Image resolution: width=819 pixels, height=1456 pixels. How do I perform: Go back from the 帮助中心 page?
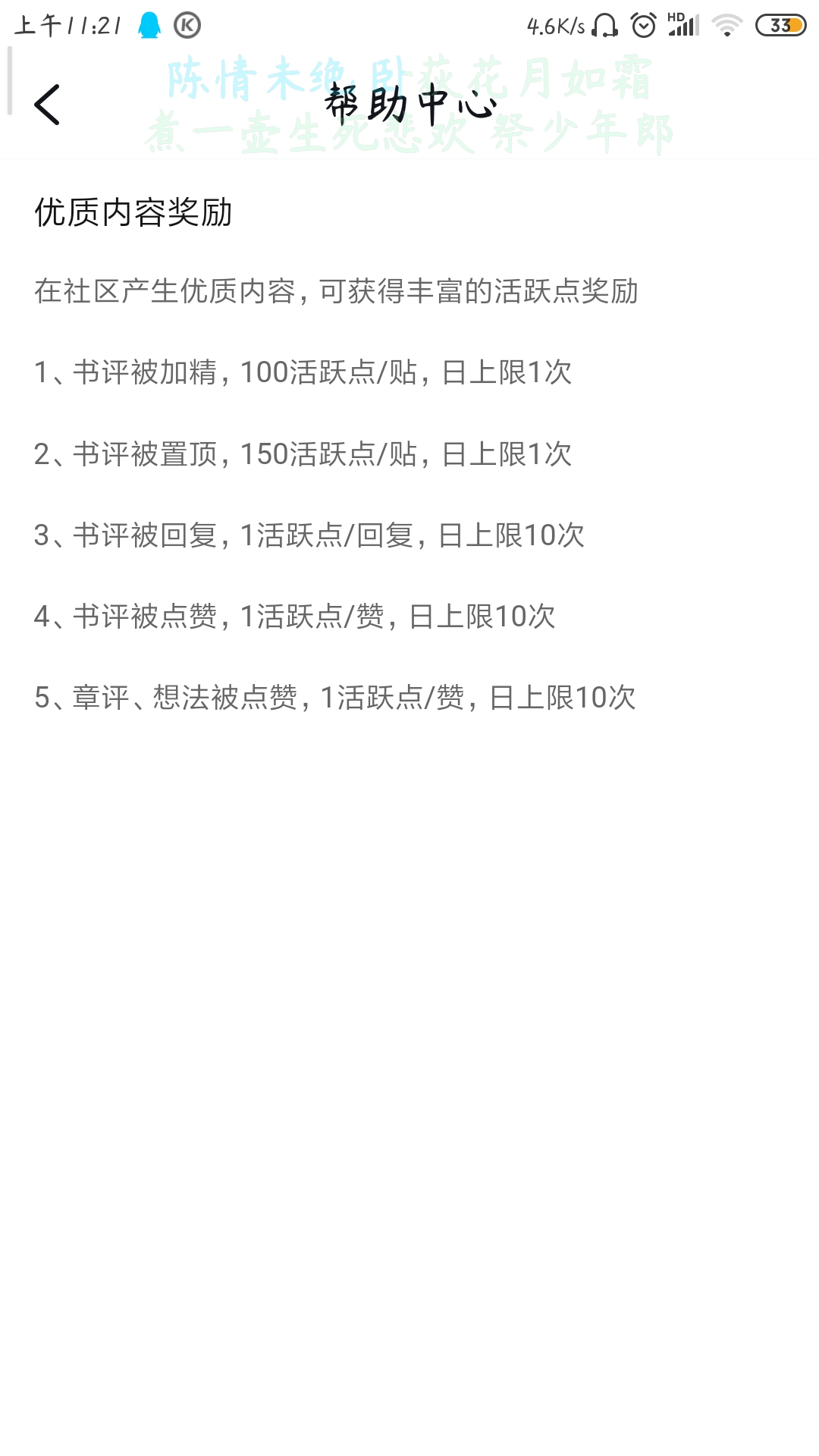click(x=47, y=105)
